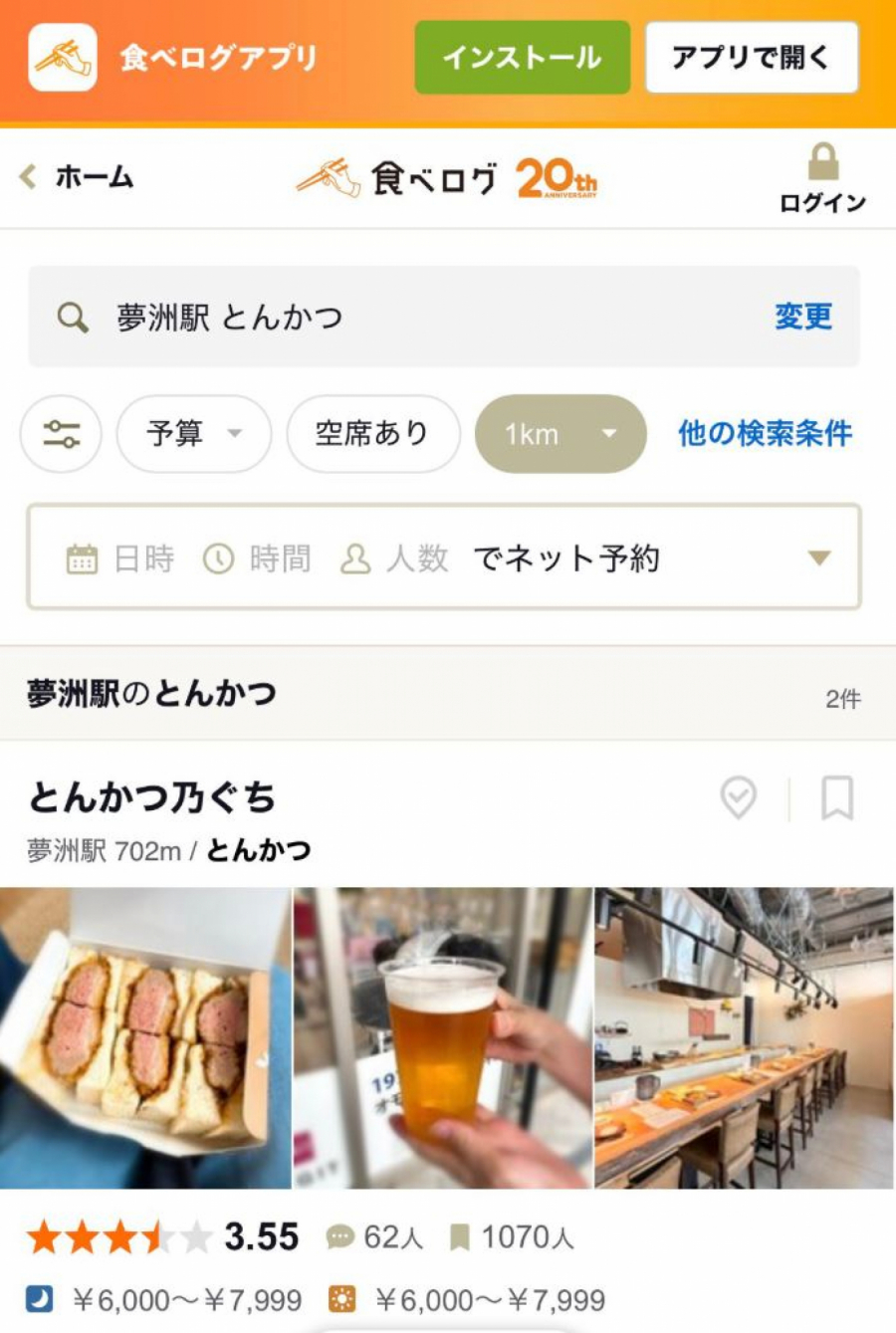Expand the 予算 dropdown
This screenshot has width=896, height=1333.
[194, 434]
